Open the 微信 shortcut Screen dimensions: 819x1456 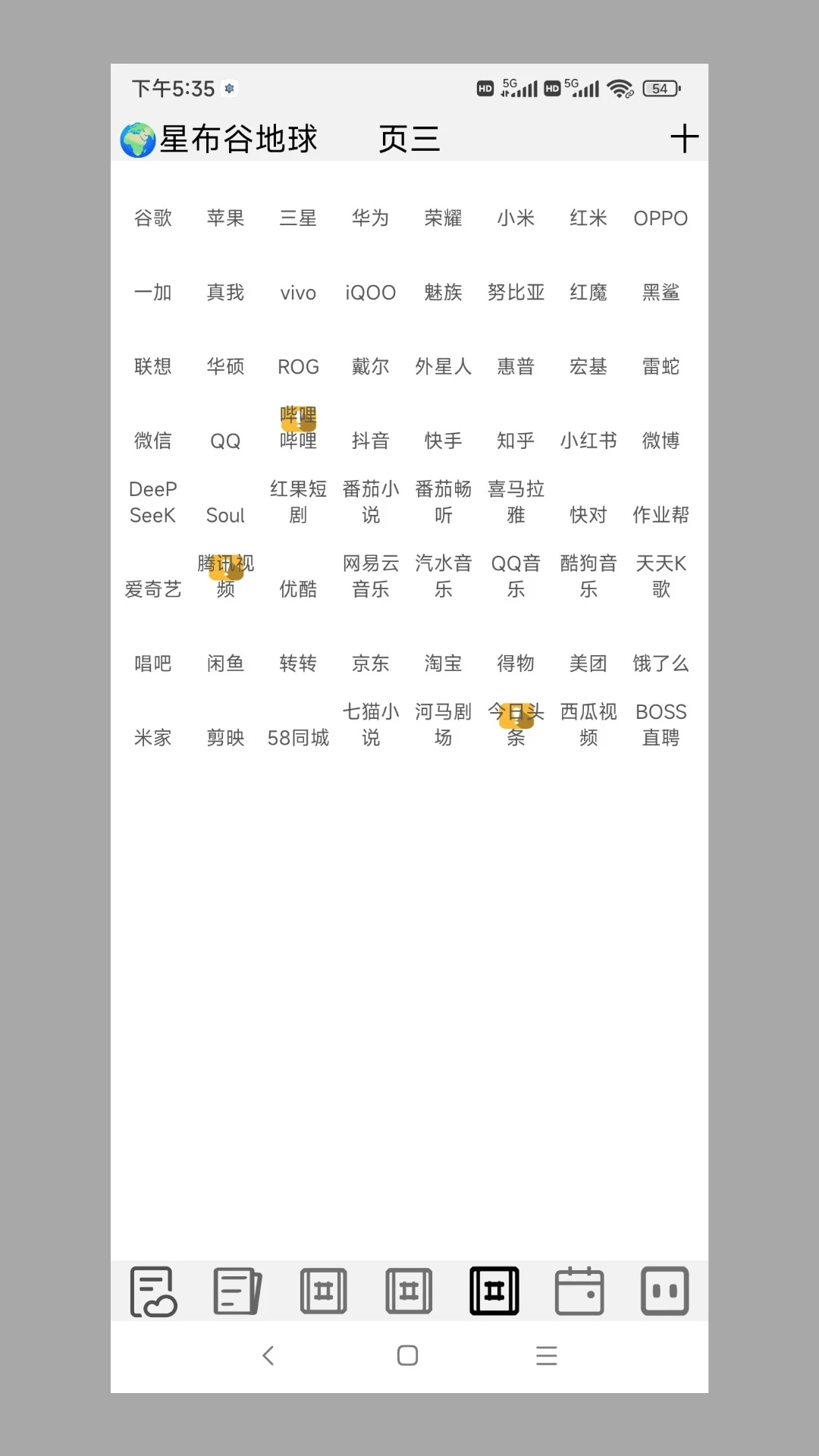coord(152,441)
